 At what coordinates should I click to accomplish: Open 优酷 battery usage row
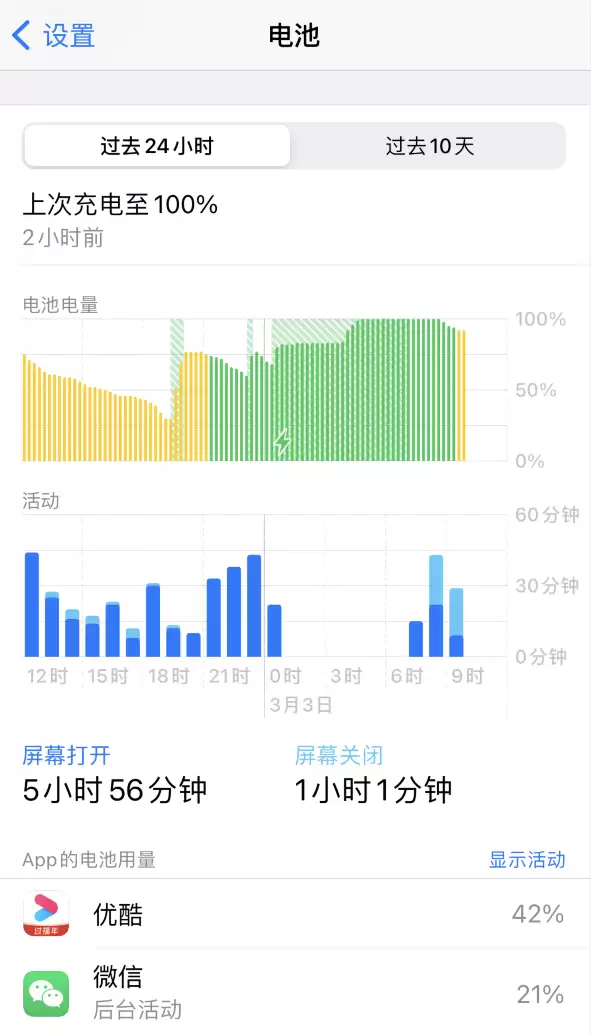click(x=295, y=914)
